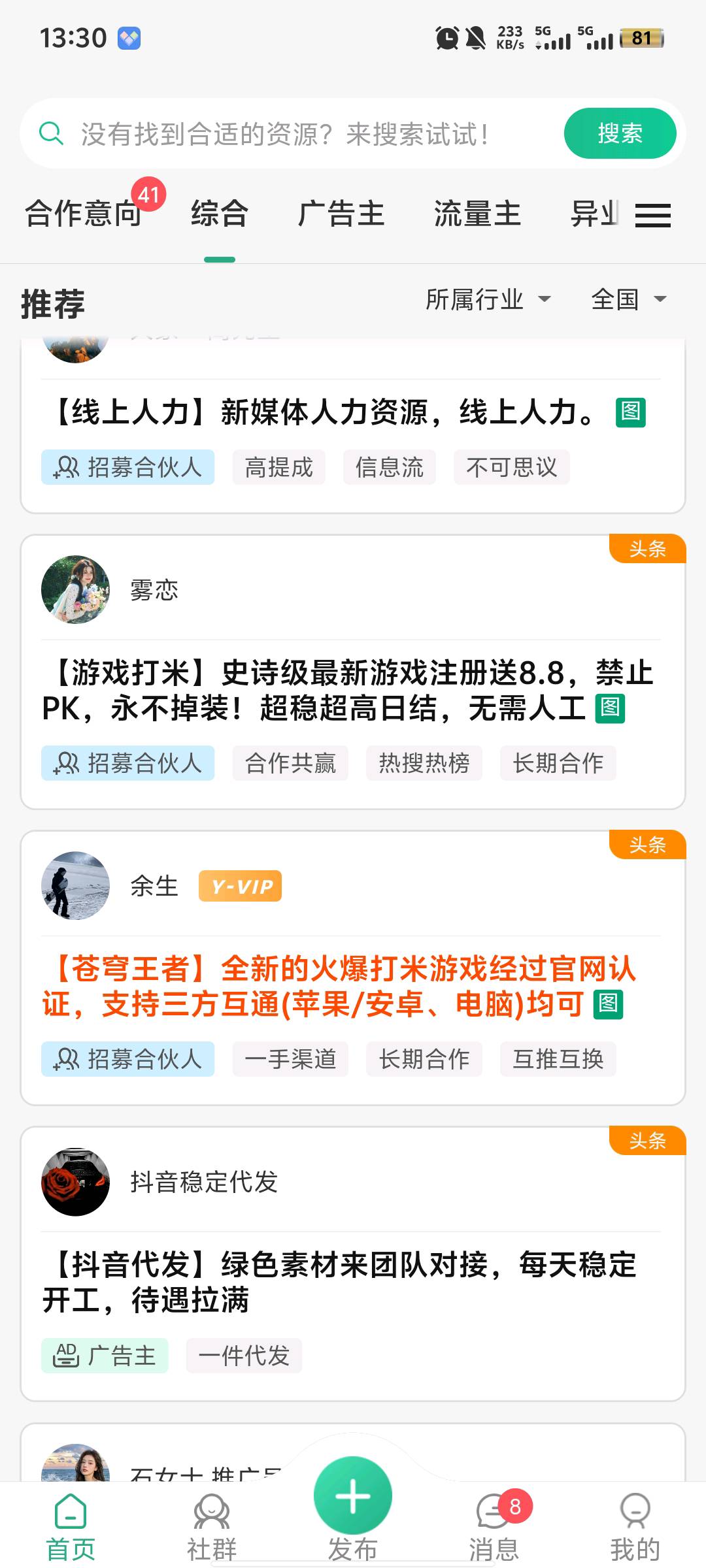Select the 综合 tab
706x1568 pixels.
tap(220, 214)
